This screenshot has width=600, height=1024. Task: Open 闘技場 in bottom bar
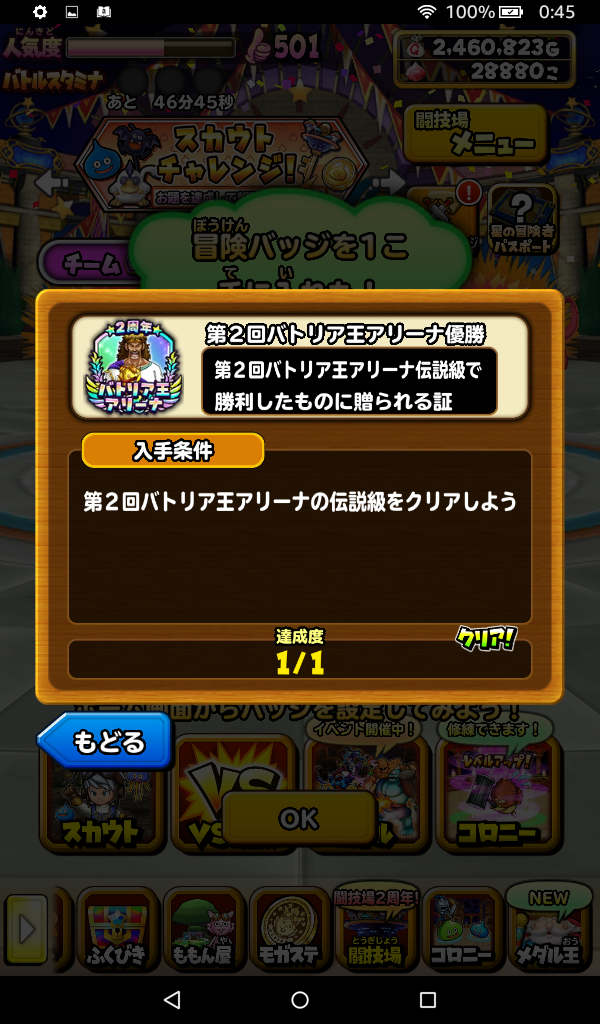(377, 930)
